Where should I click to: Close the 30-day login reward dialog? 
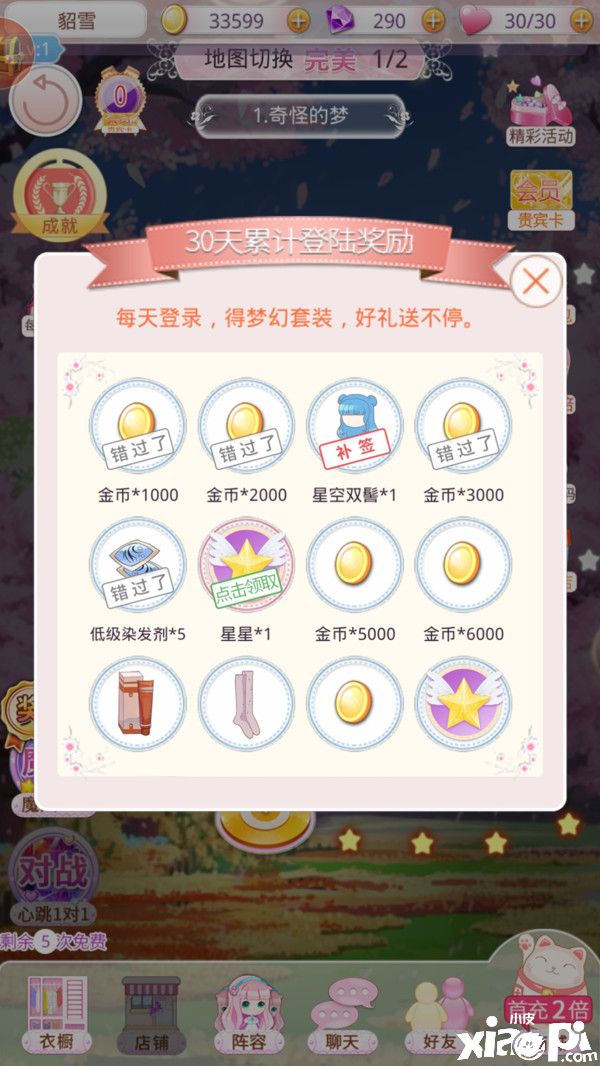(536, 282)
